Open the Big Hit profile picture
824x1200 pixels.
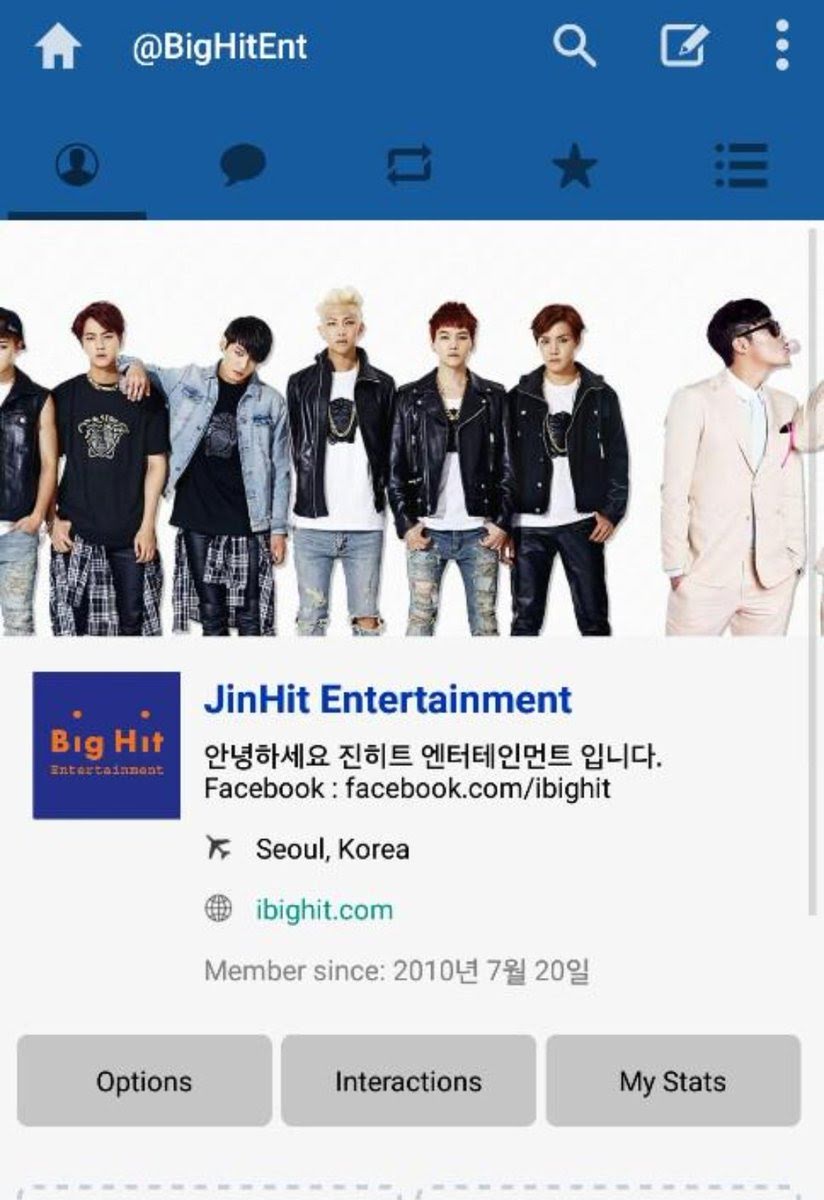[x=106, y=745]
